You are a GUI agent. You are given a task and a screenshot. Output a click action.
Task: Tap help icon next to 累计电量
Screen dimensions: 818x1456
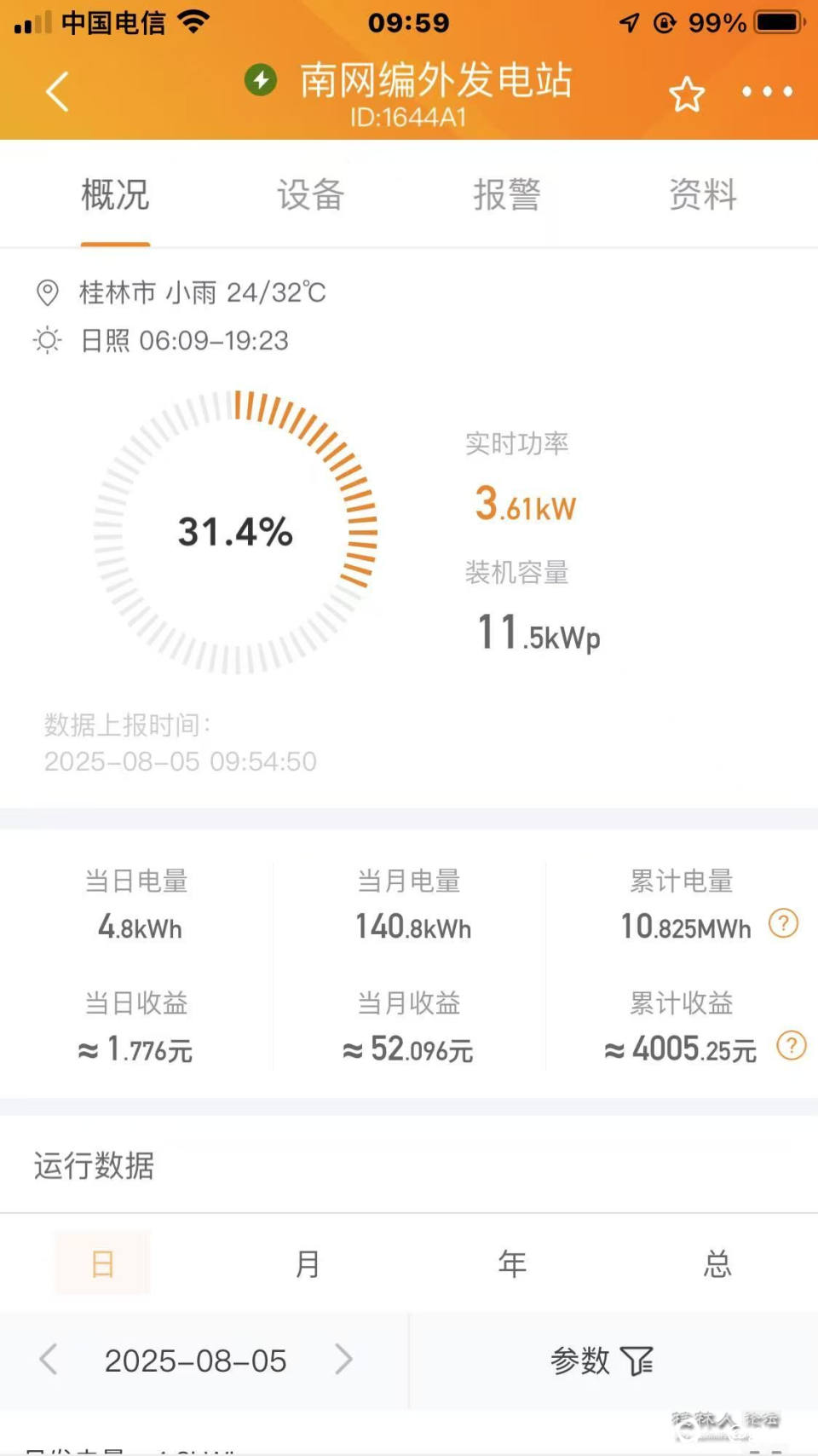click(x=783, y=923)
